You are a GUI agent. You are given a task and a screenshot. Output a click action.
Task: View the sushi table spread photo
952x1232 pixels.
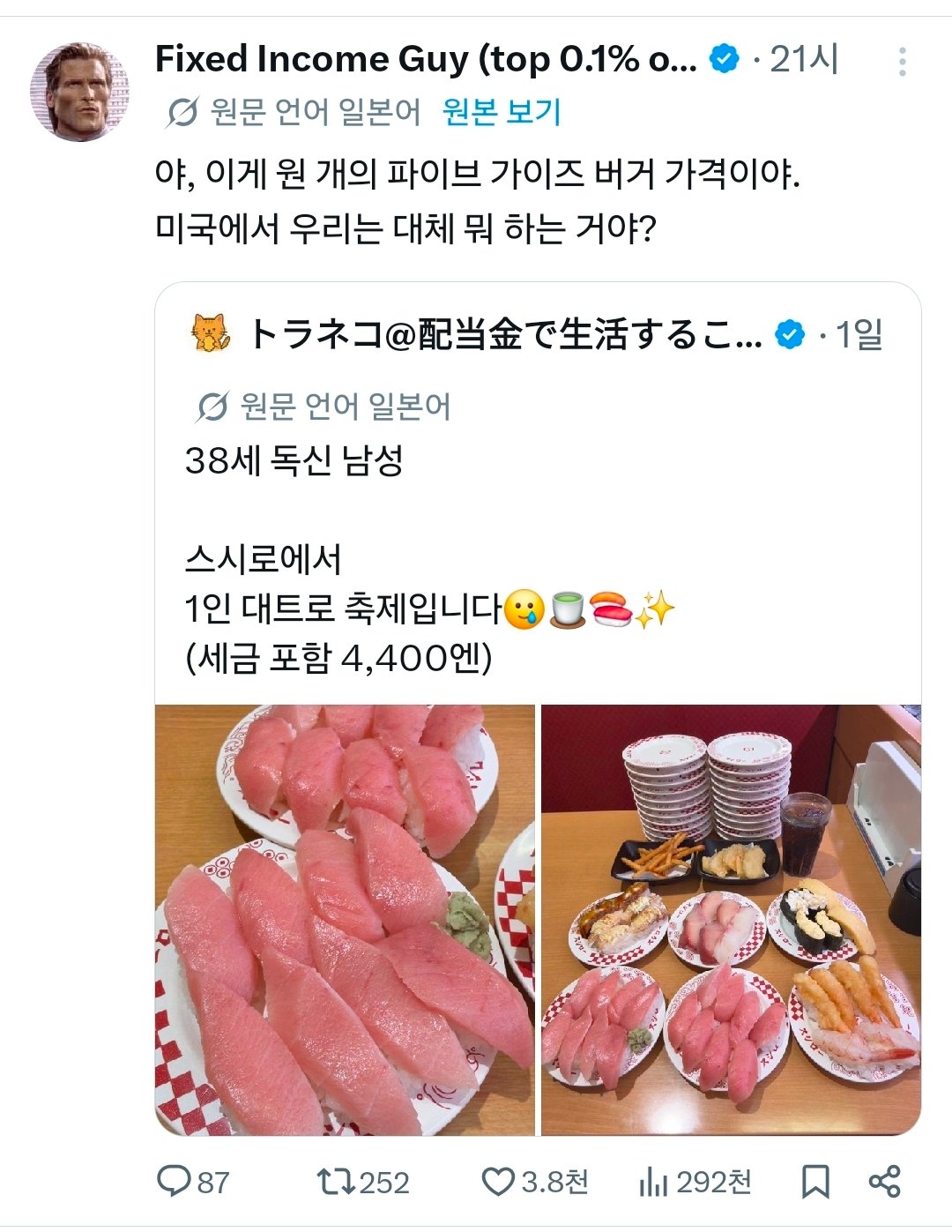click(x=731, y=919)
